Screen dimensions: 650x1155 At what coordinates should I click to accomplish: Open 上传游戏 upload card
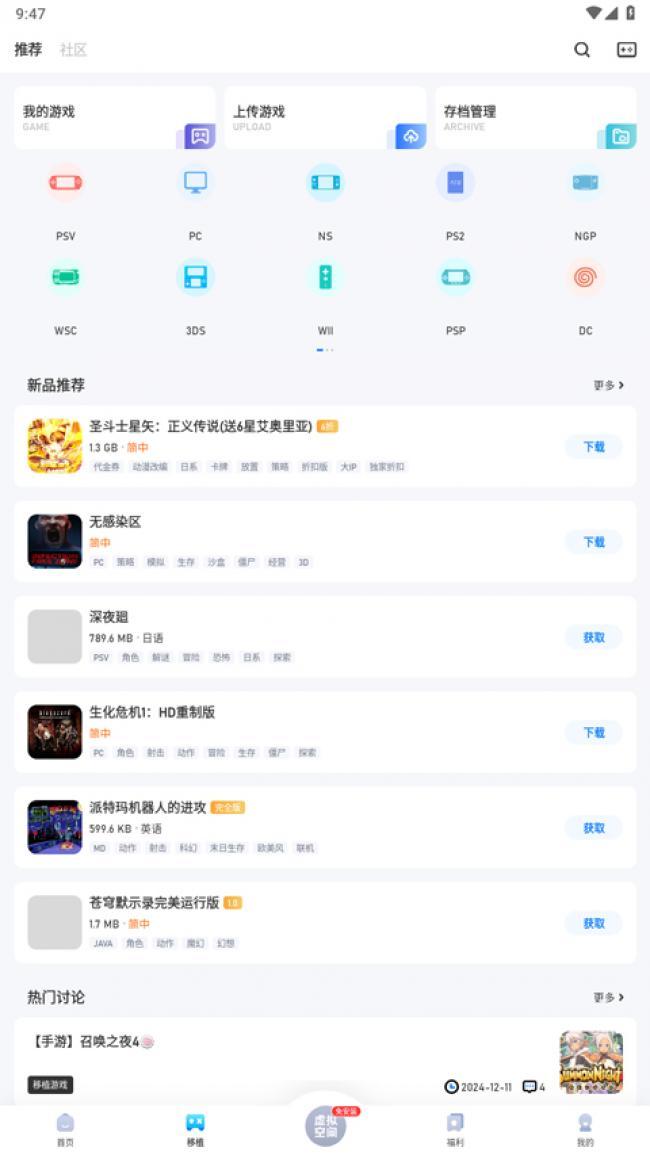pyautogui.click(x=325, y=118)
